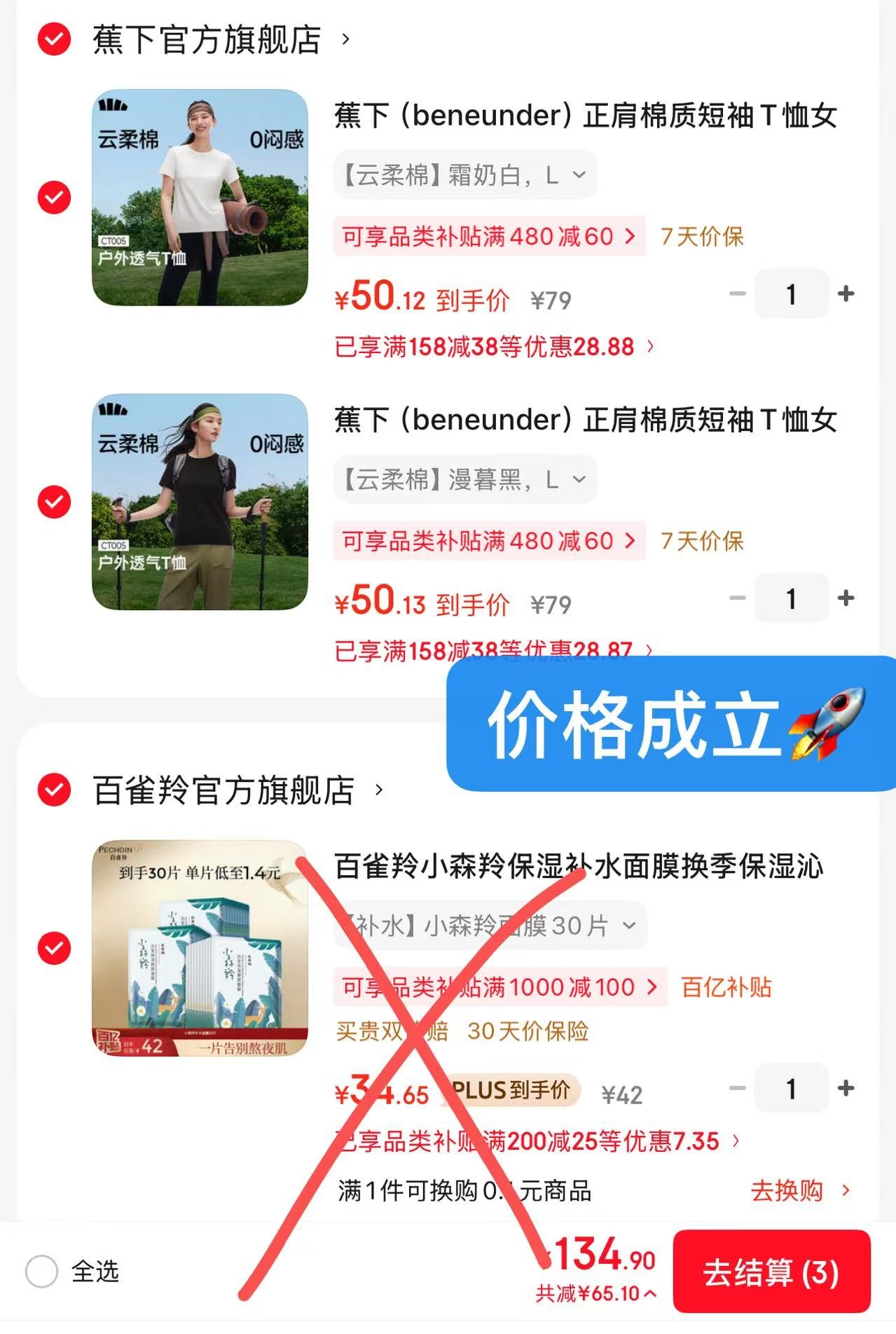This screenshot has width=896, height=1334.
Task: Increase quantity of the 霜奶白 T-shirt
Action: click(846, 294)
